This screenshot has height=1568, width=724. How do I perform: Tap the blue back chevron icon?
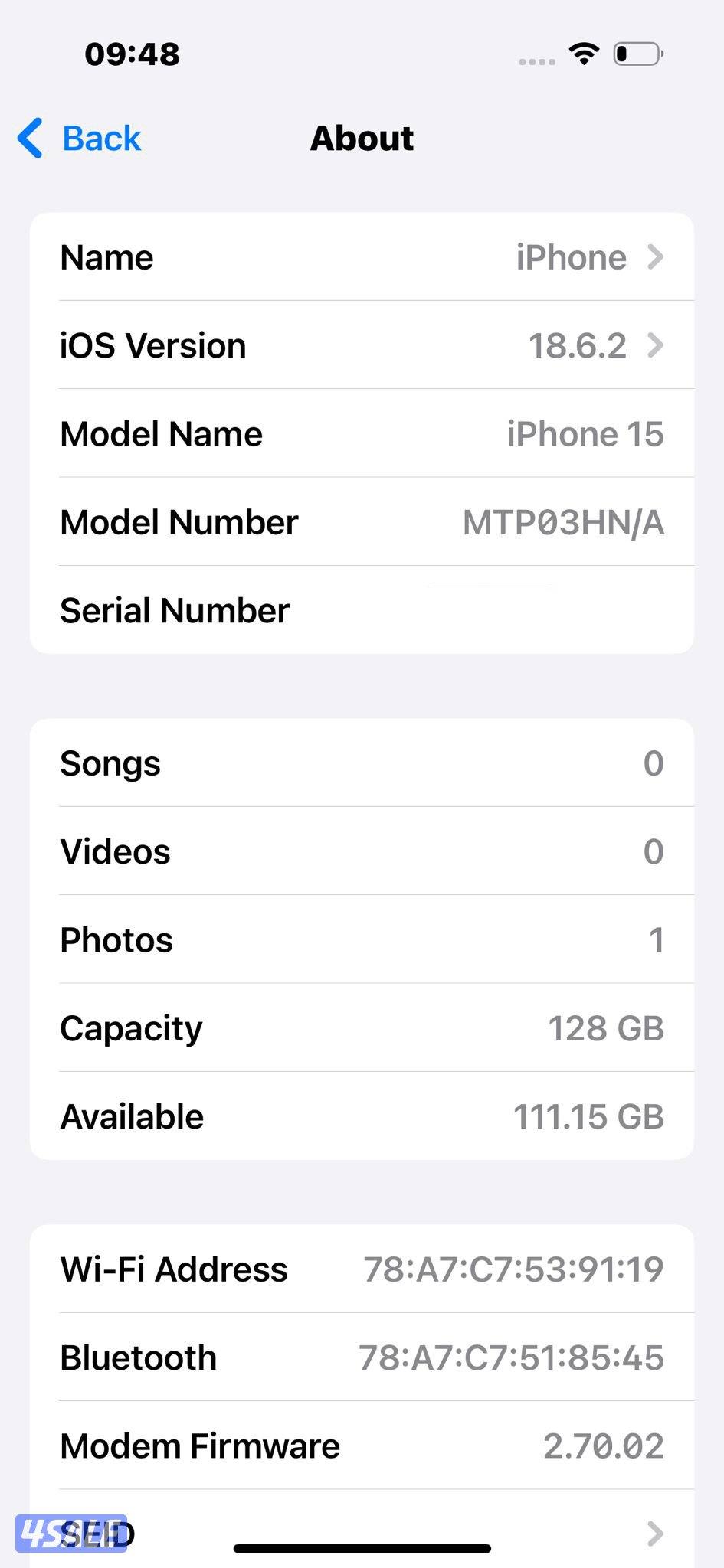[28, 139]
